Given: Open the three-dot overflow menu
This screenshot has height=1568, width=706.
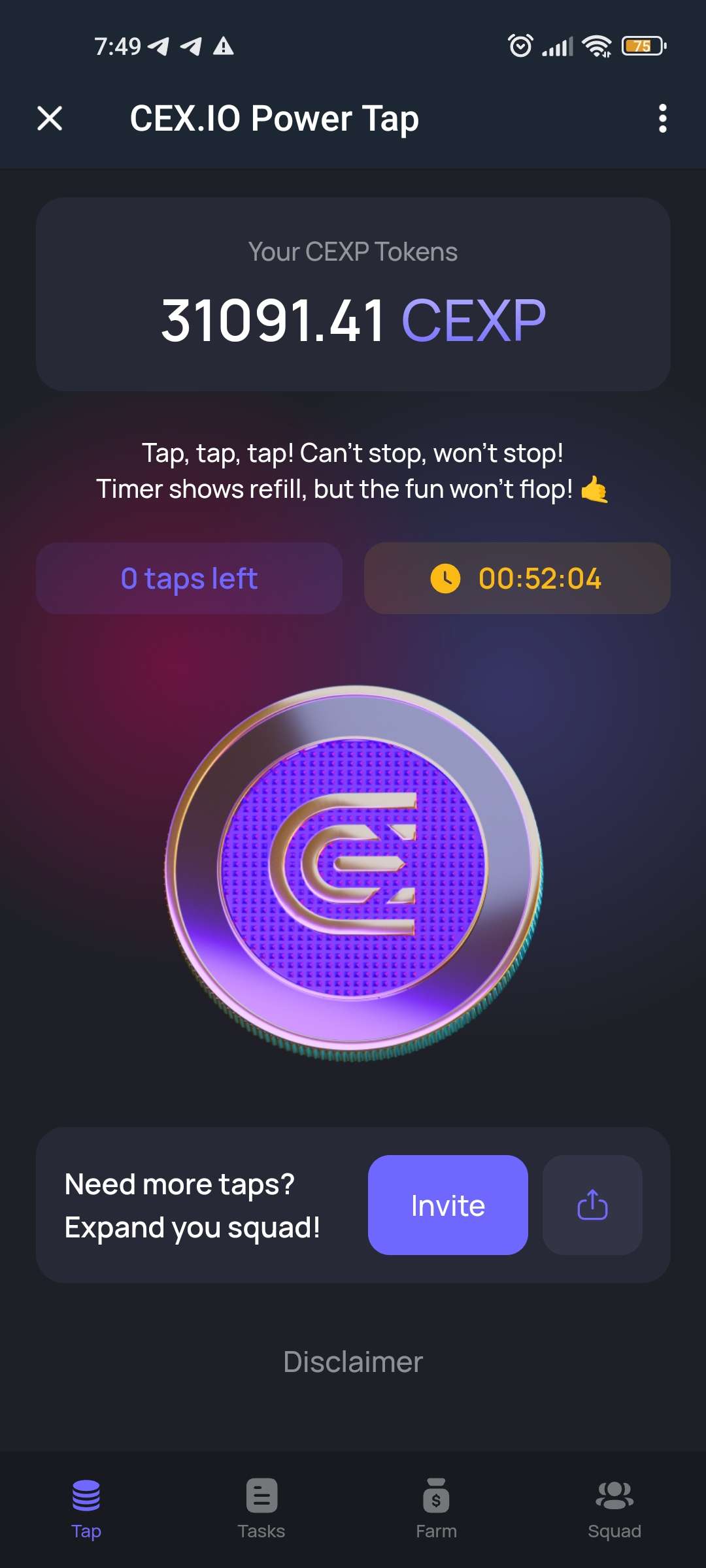Looking at the screenshot, I should point(662,119).
